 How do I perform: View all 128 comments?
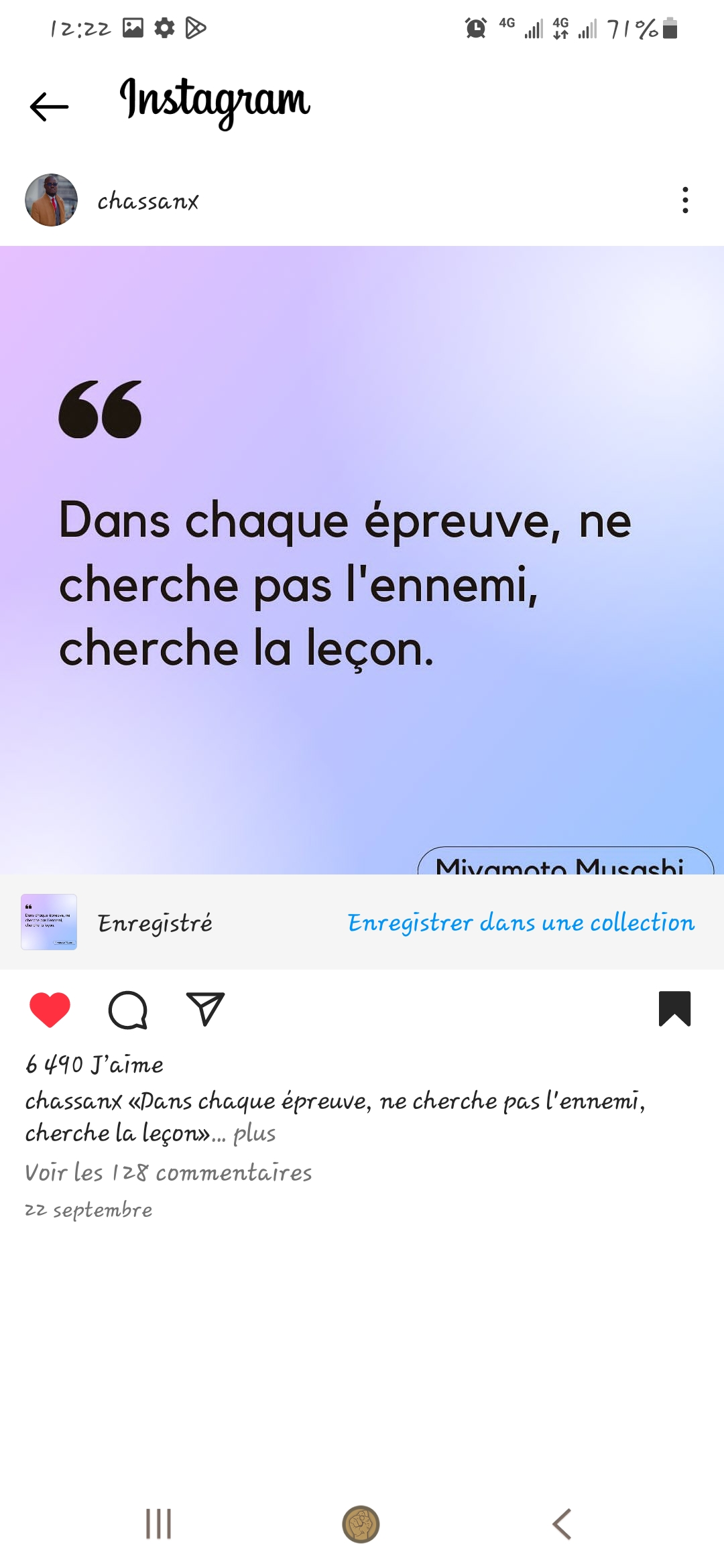168,1173
